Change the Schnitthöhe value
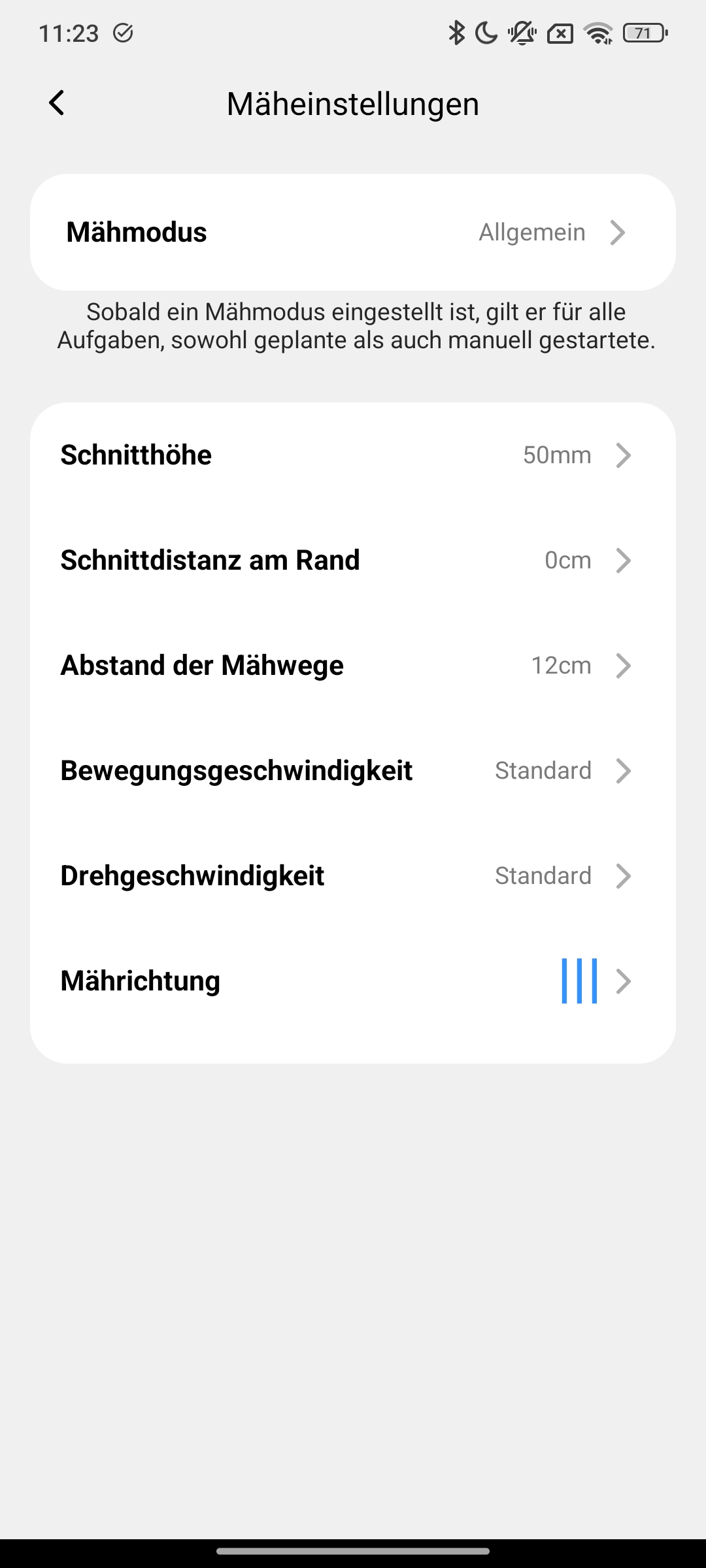 353,455
